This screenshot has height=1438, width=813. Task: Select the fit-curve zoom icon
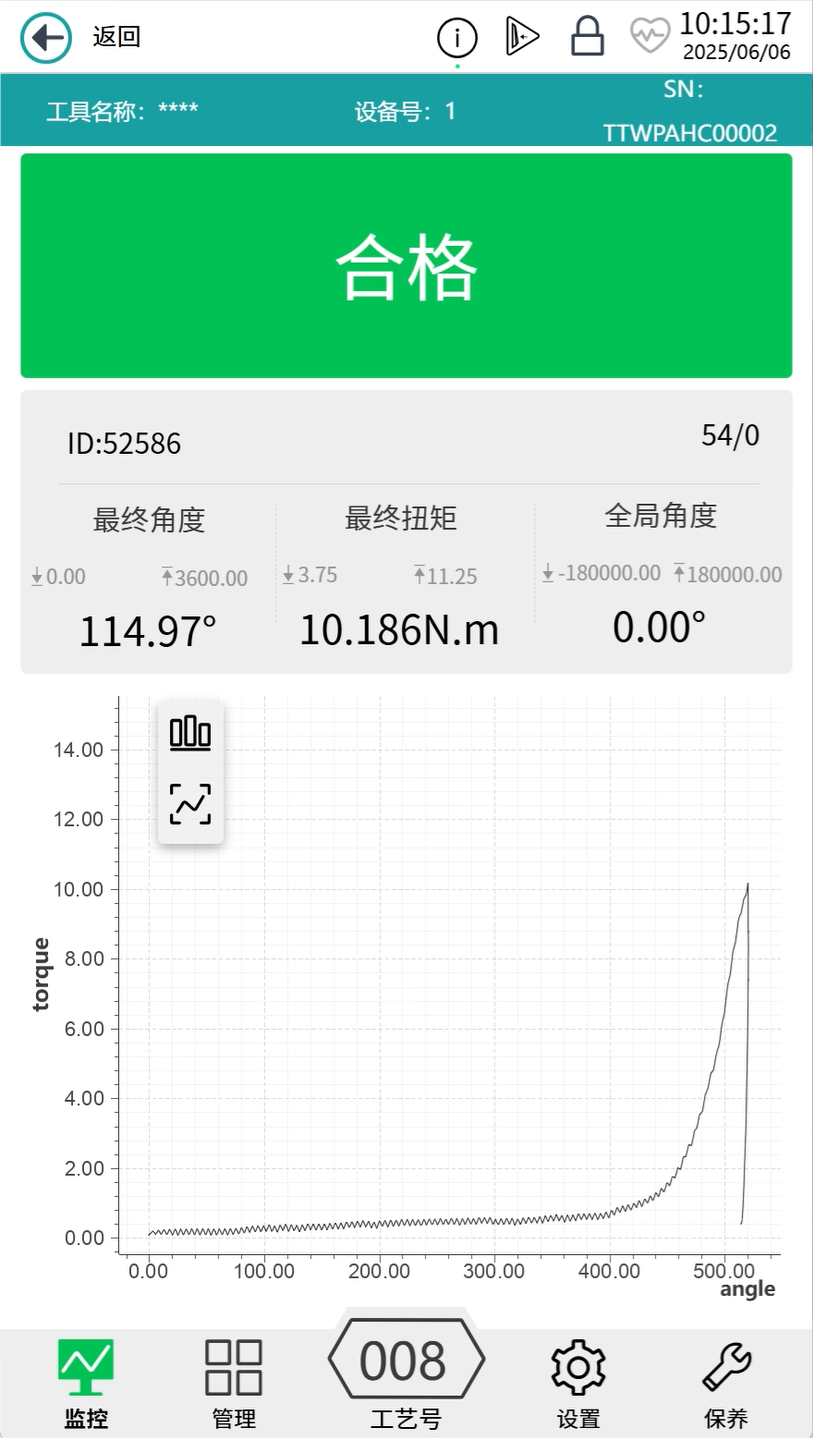pos(190,804)
